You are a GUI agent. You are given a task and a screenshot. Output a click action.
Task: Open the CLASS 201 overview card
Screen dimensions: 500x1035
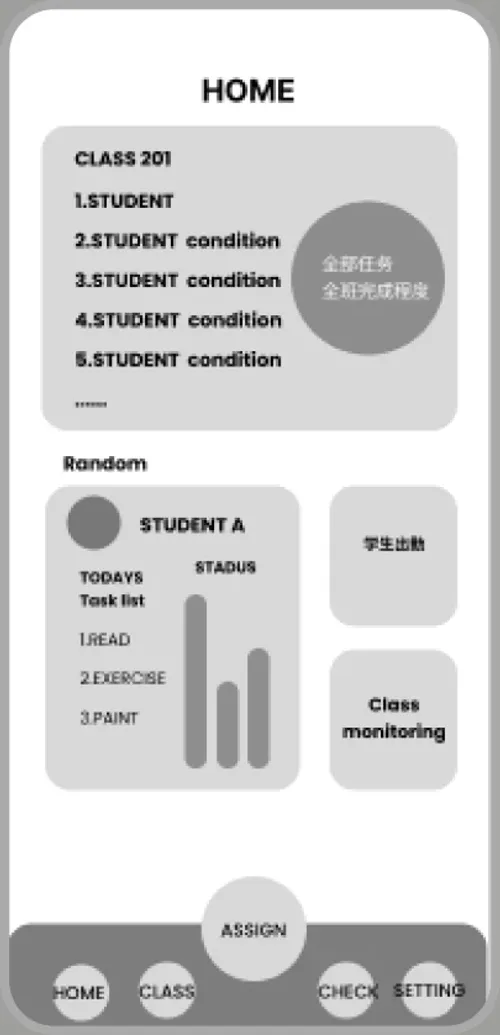pos(250,278)
